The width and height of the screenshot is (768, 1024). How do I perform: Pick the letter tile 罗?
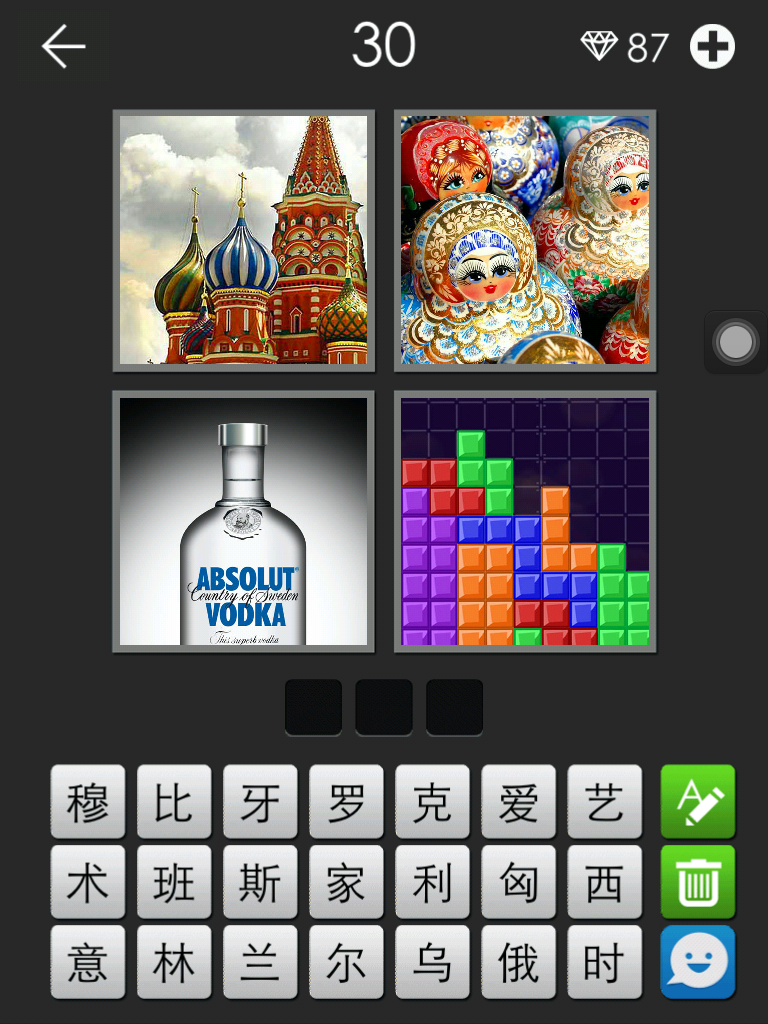346,802
